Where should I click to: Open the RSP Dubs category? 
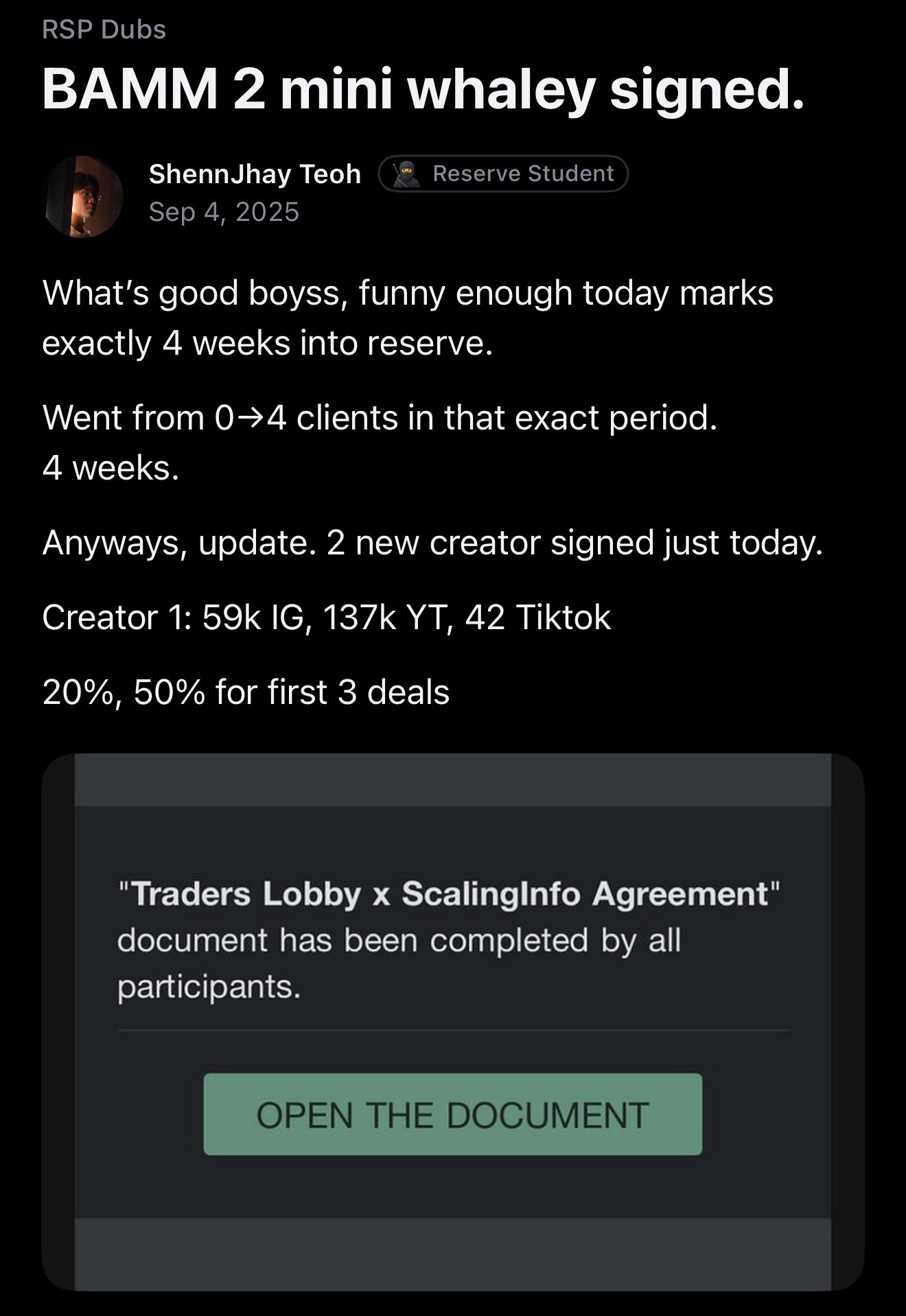(104, 30)
